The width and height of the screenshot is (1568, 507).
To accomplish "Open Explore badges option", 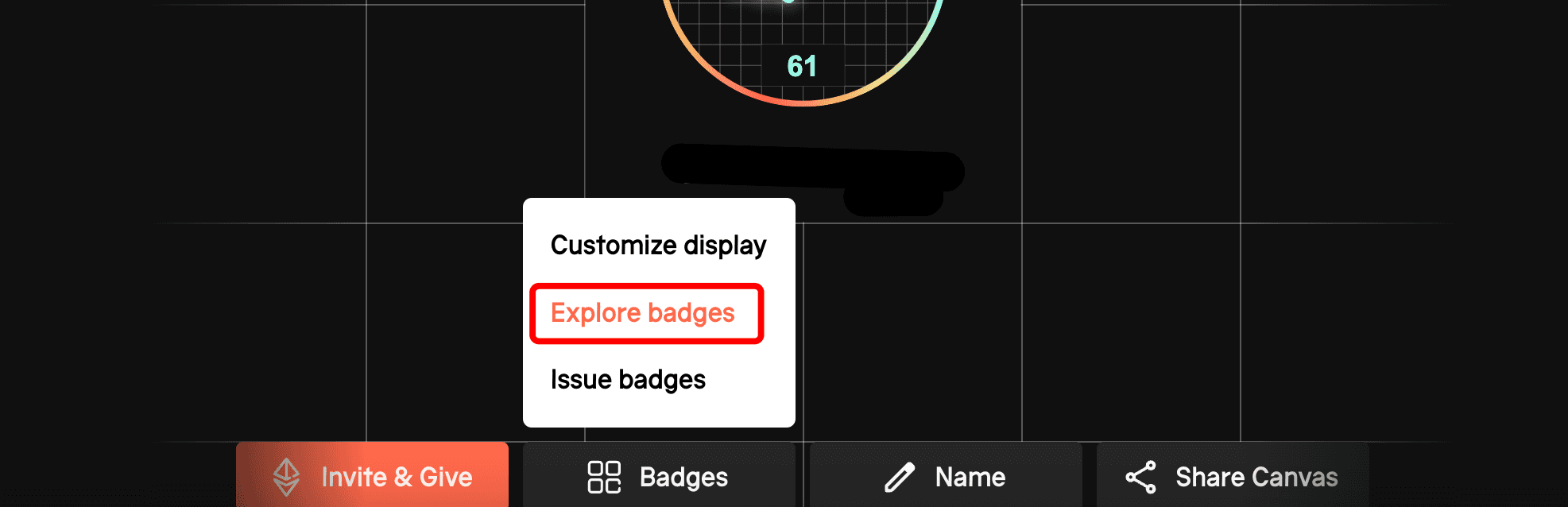I will (643, 313).
